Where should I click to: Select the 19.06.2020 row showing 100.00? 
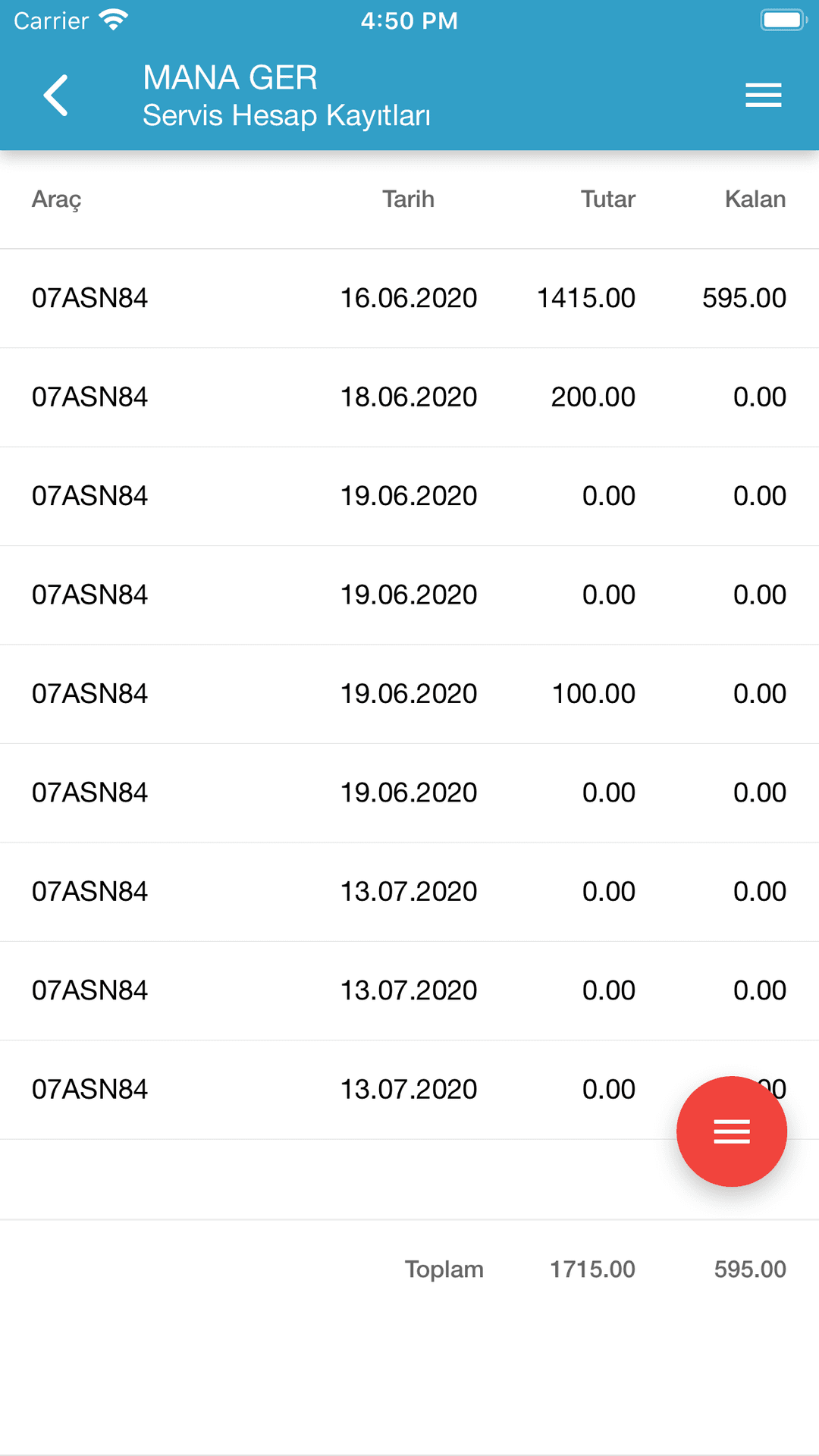pos(409,694)
